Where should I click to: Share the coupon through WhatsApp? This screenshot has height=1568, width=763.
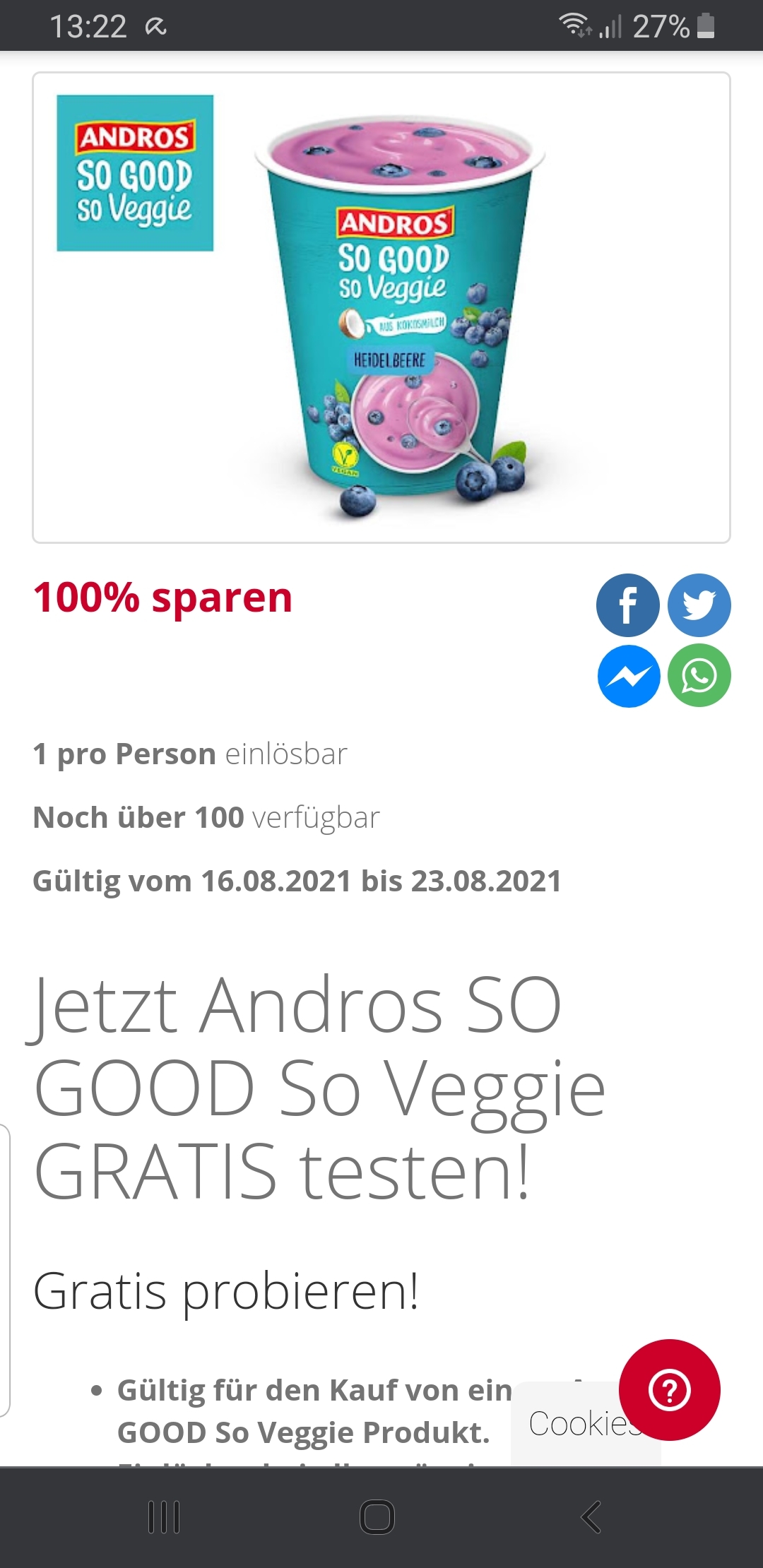point(699,676)
